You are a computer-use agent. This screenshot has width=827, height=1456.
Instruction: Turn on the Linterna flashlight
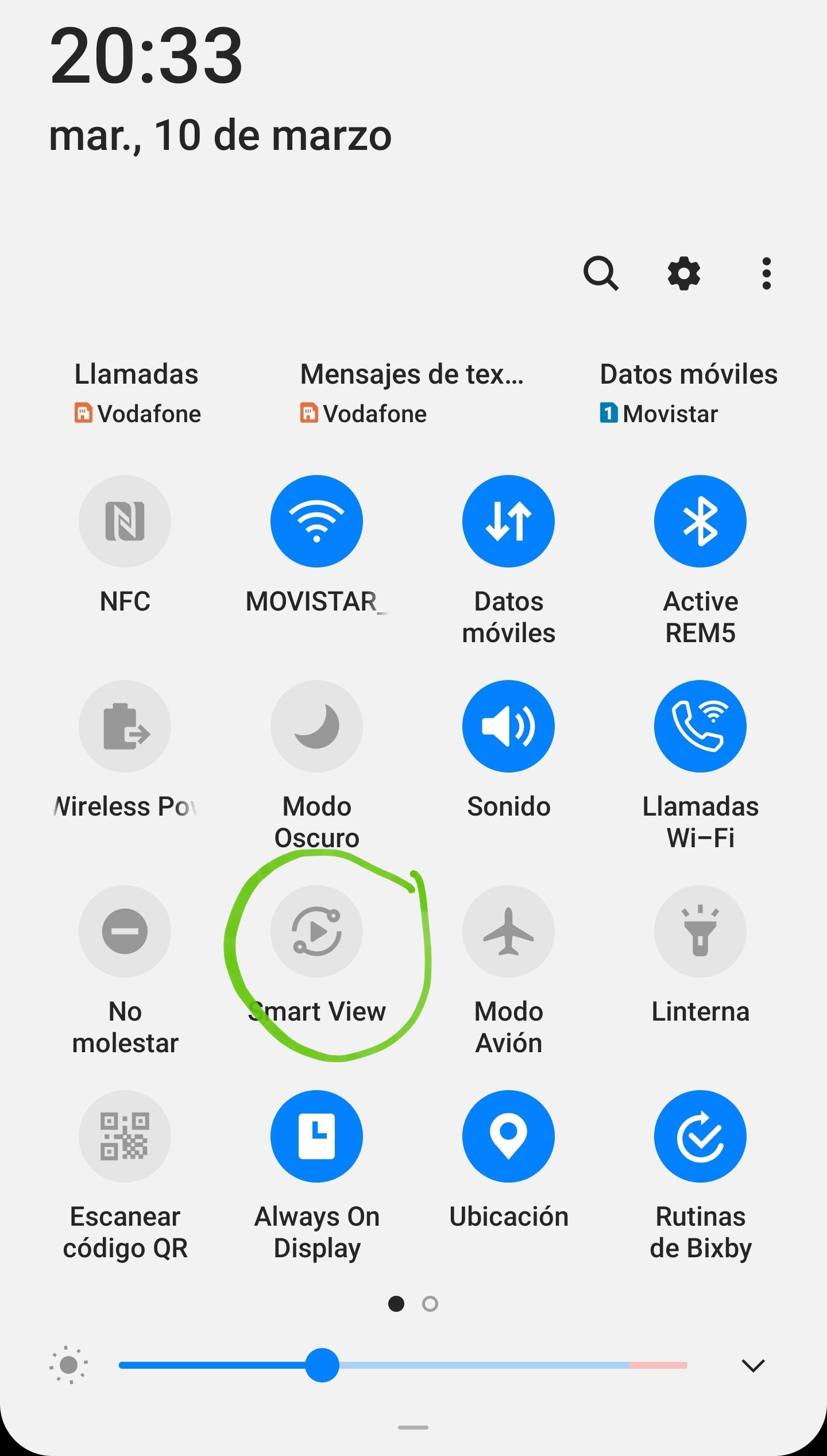pyautogui.click(x=700, y=932)
